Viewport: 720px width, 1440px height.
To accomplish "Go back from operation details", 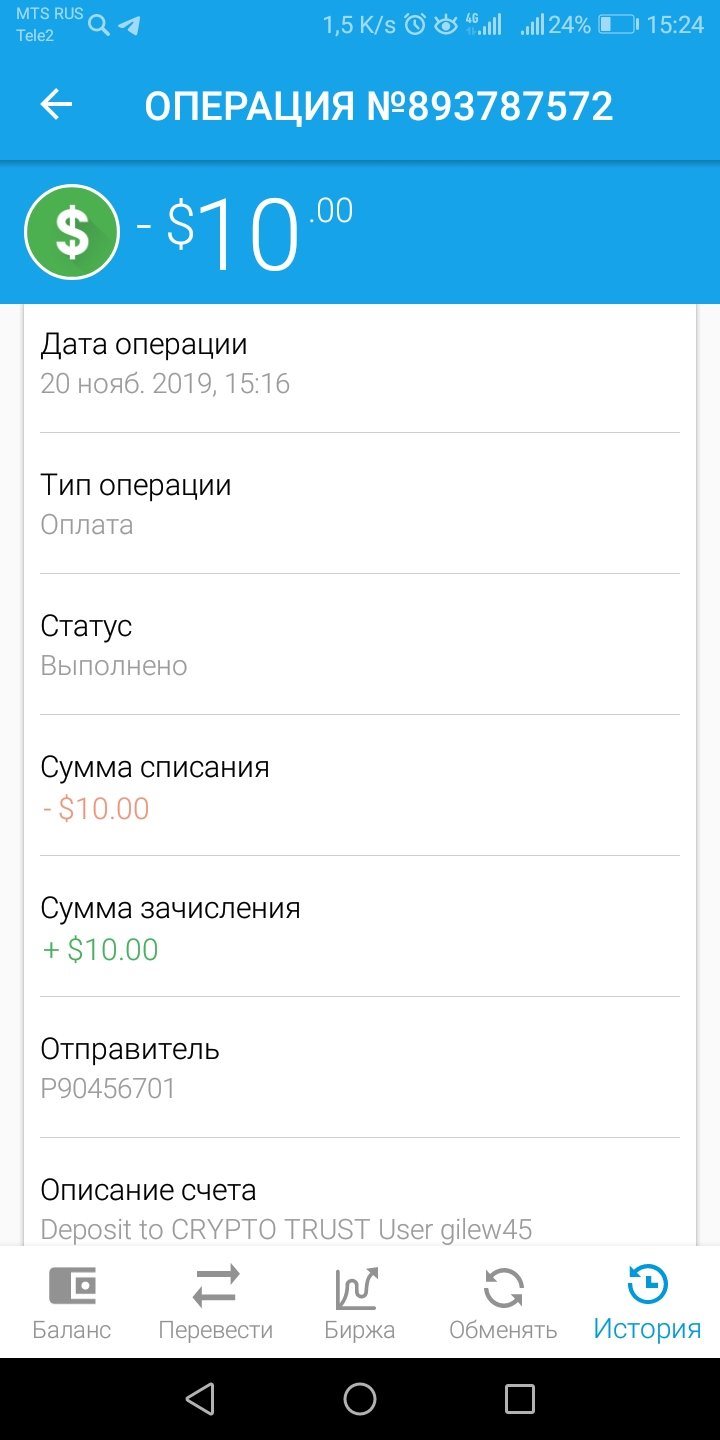I will coord(56,105).
